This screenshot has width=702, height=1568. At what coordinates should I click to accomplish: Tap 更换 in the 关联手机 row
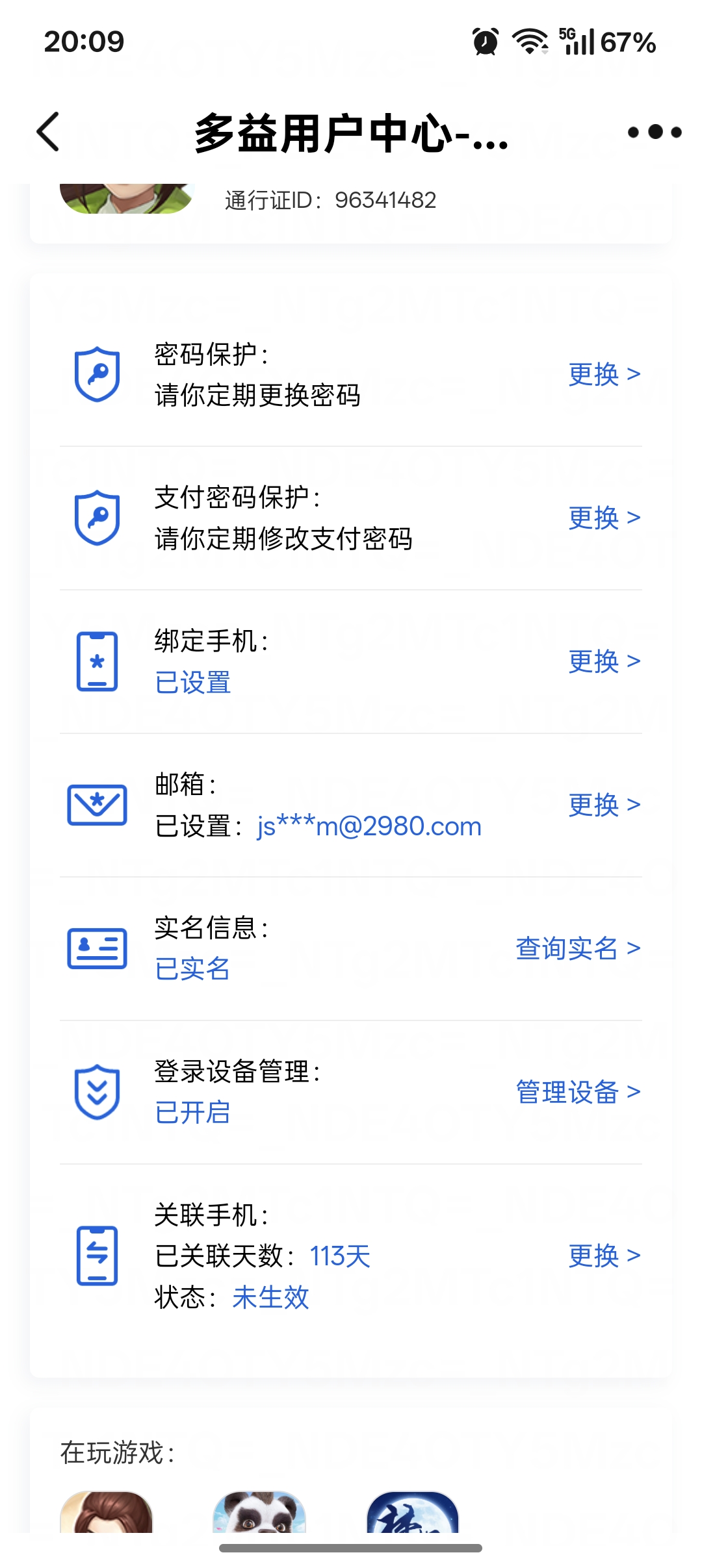click(x=604, y=1256)
